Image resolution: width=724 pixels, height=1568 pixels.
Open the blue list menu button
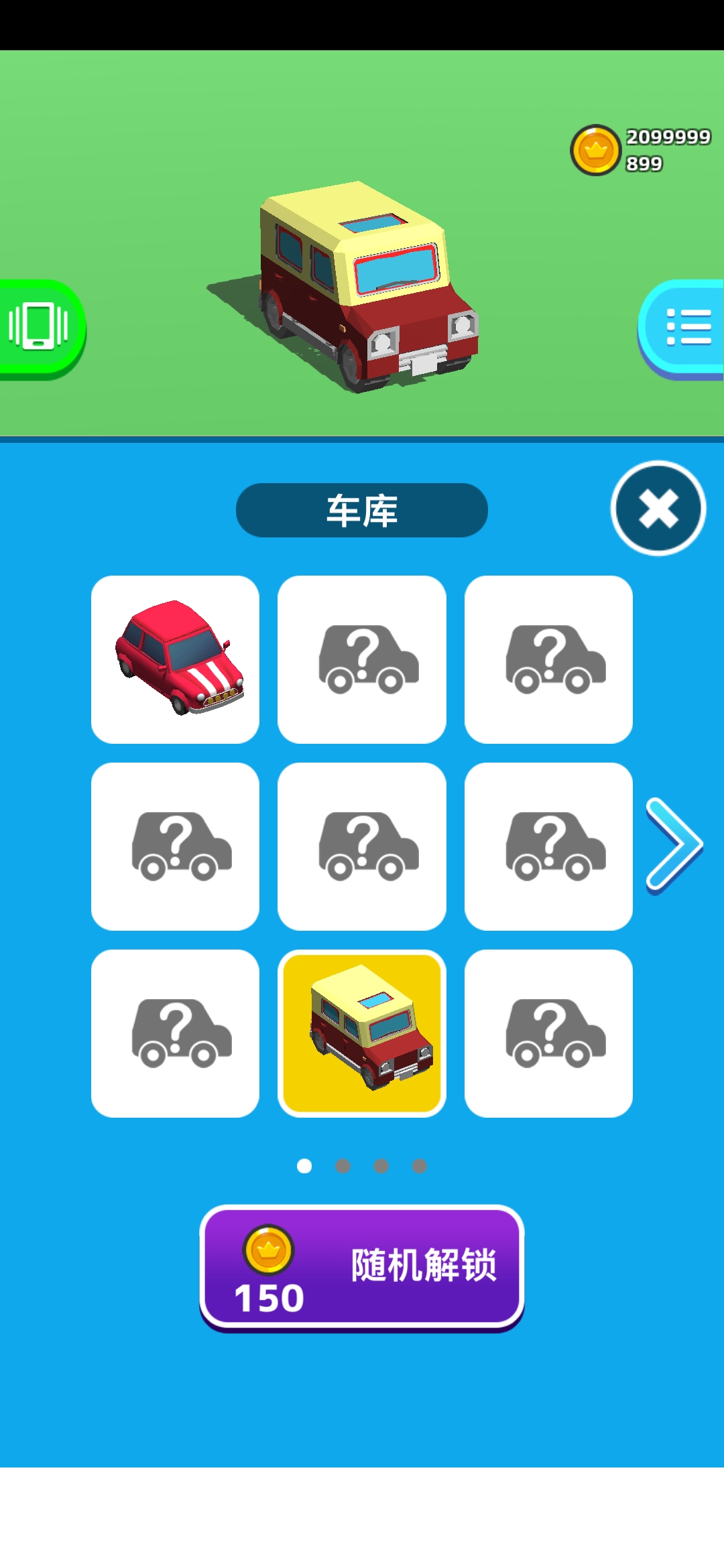click(684, 328)
